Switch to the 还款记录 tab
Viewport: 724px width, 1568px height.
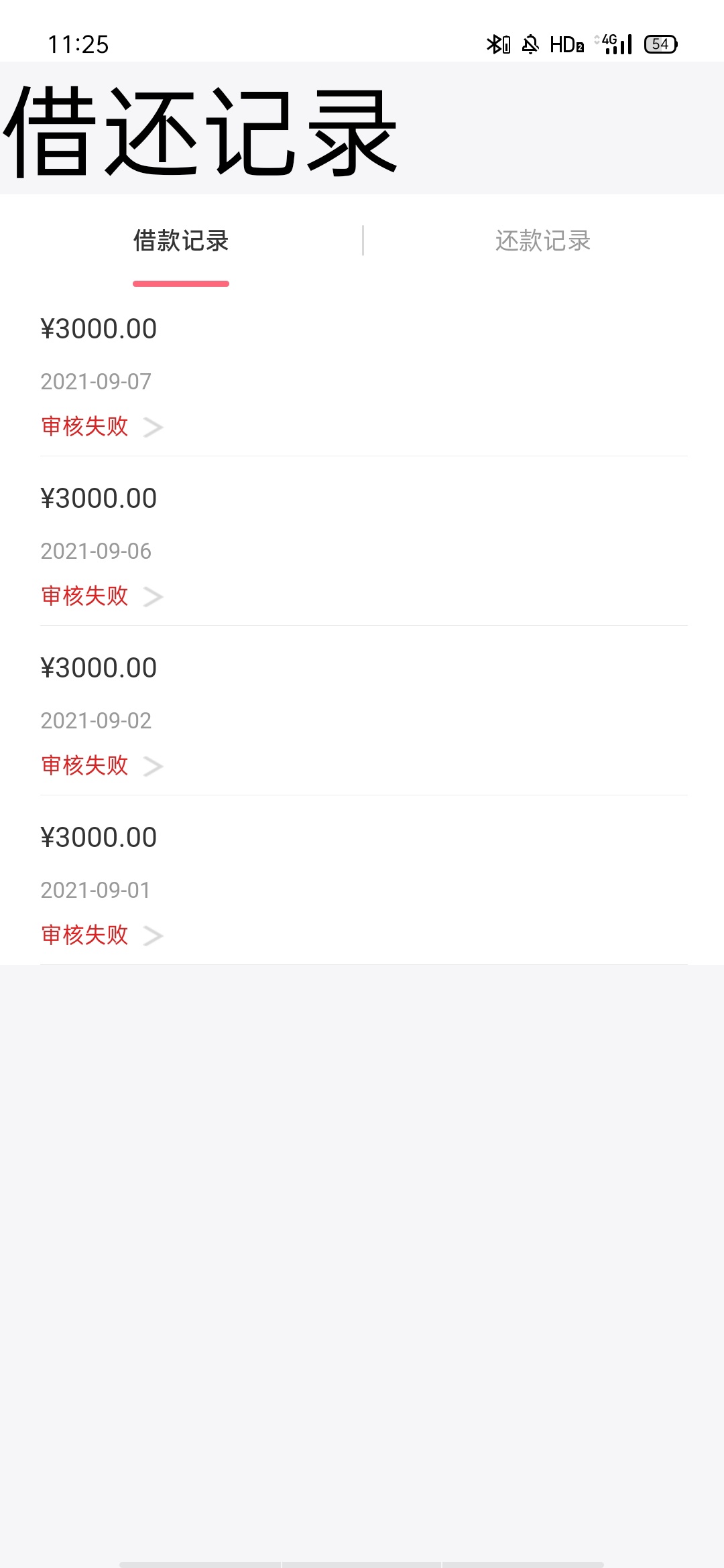[x=543, y=241]
